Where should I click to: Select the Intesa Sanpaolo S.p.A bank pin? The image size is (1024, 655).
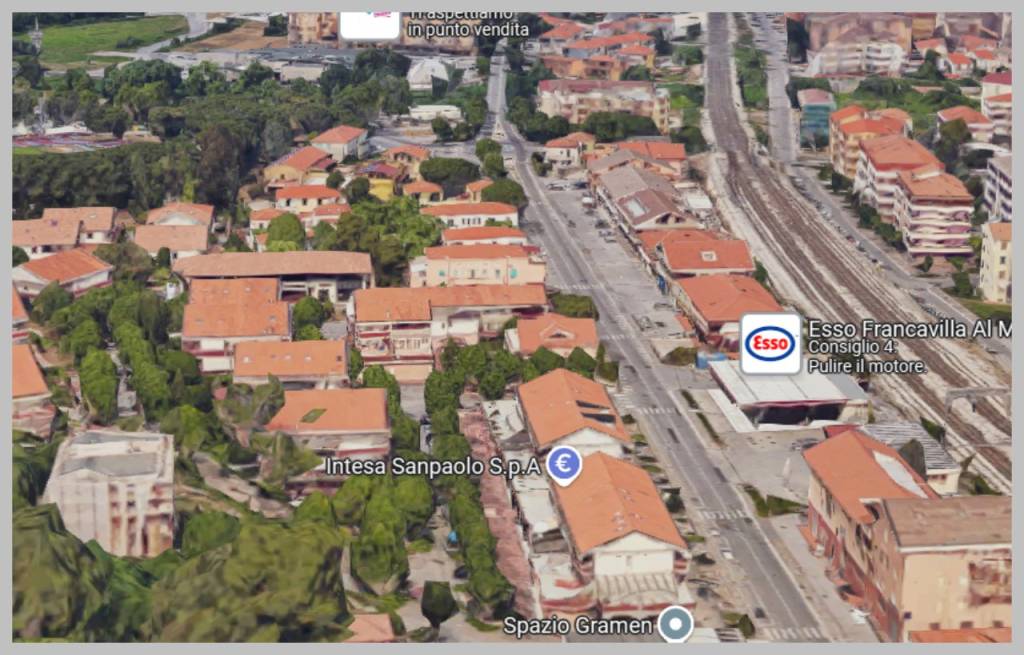pyautogui.click(x=565, y=464)
